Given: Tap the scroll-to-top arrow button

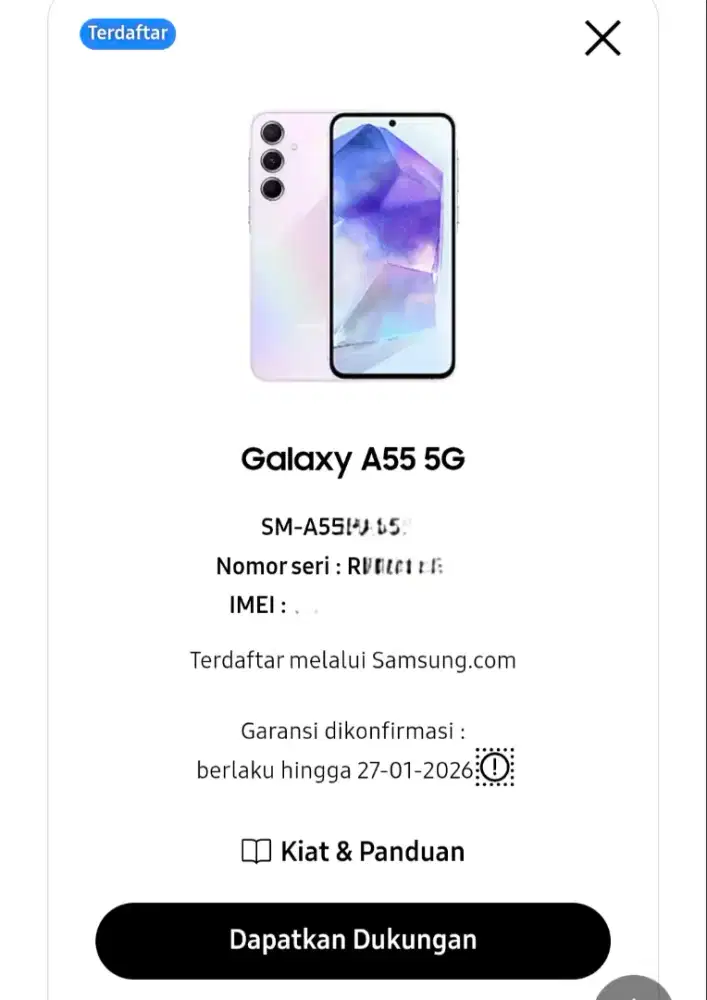Looking at the screenshot, I should pos(636,990).
